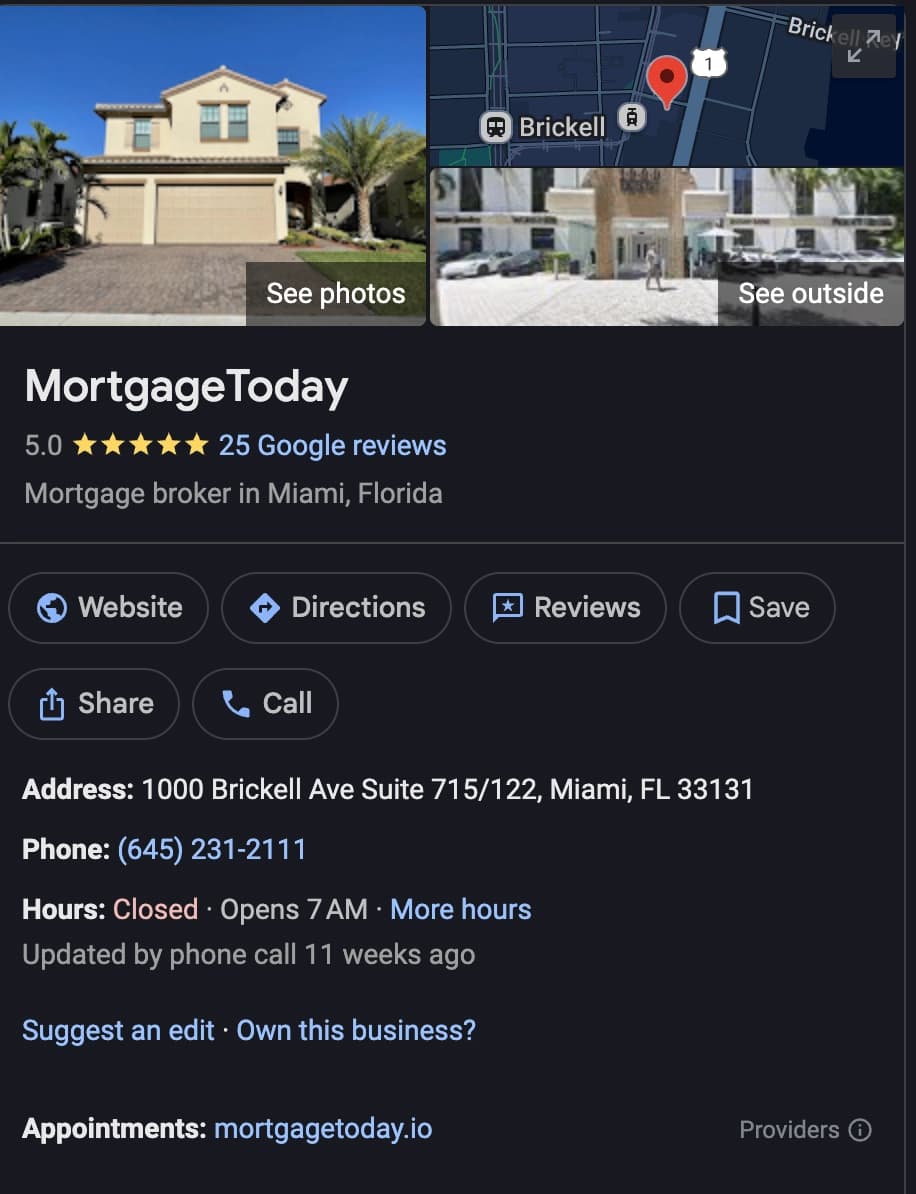
Task: Open the MortgageToday photos gallery
Action: coord(336,293)
